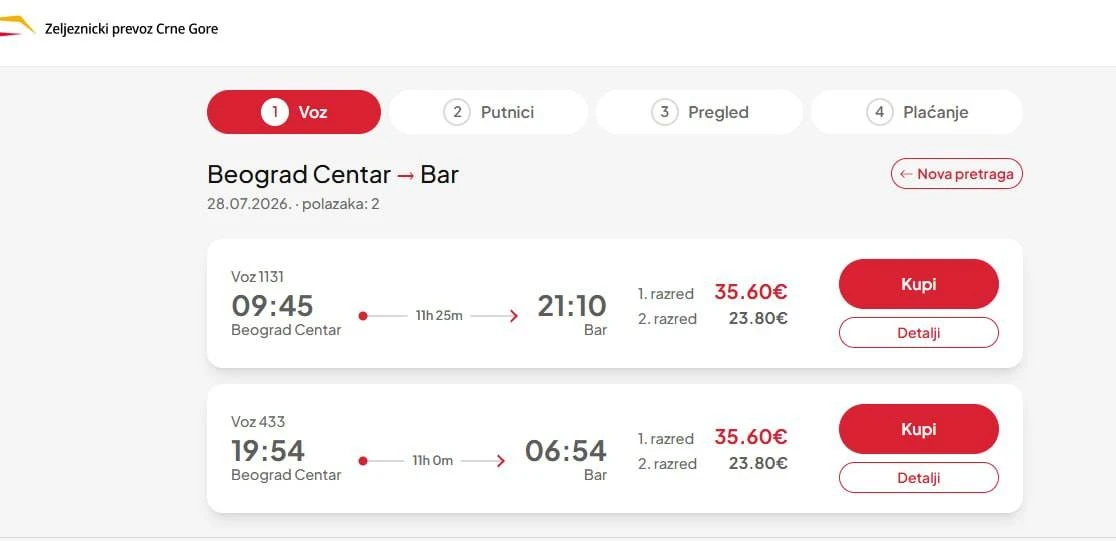Tap Kupi for train Voz 1131
The width and height of the screenshot is (1116, 541).
pyautogui.click(x=918, y=284)
